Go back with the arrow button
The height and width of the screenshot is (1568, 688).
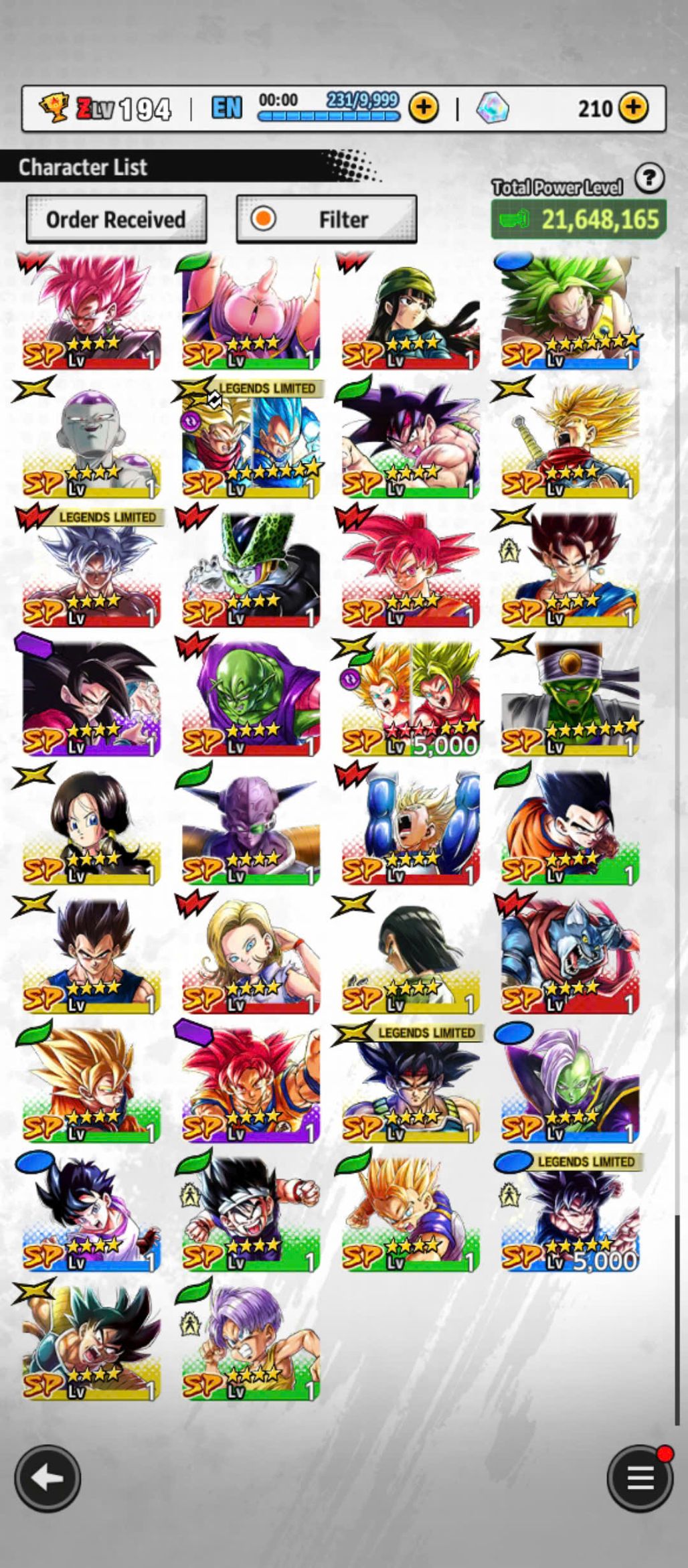[48, 1478]
